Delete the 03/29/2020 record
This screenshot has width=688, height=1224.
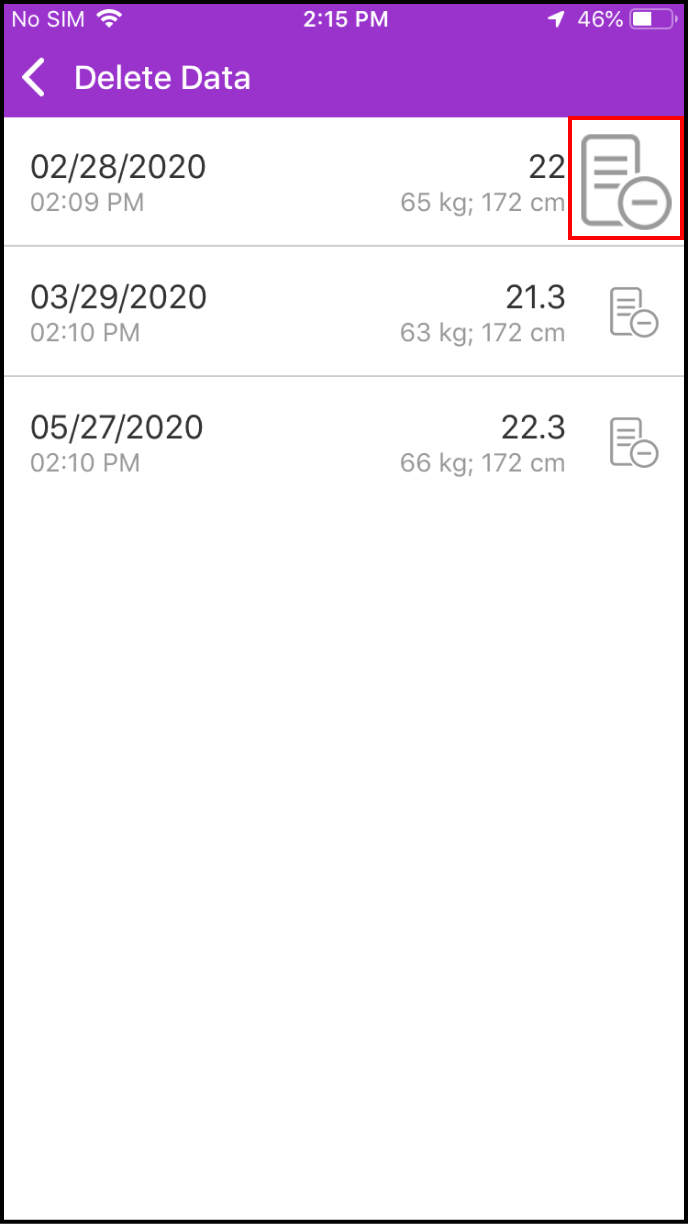point(634,312)
